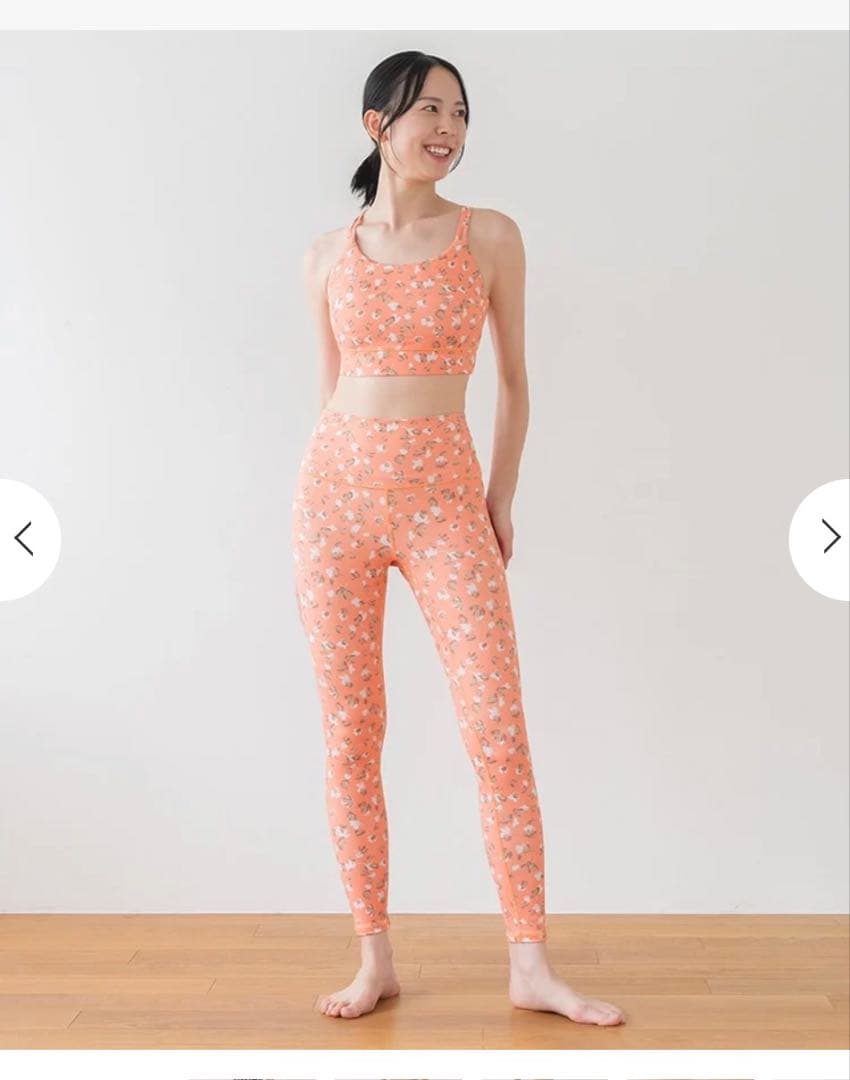Go to the previous product photo
The height and width of the screenshot is (1080, 850).
click(24, 539)
